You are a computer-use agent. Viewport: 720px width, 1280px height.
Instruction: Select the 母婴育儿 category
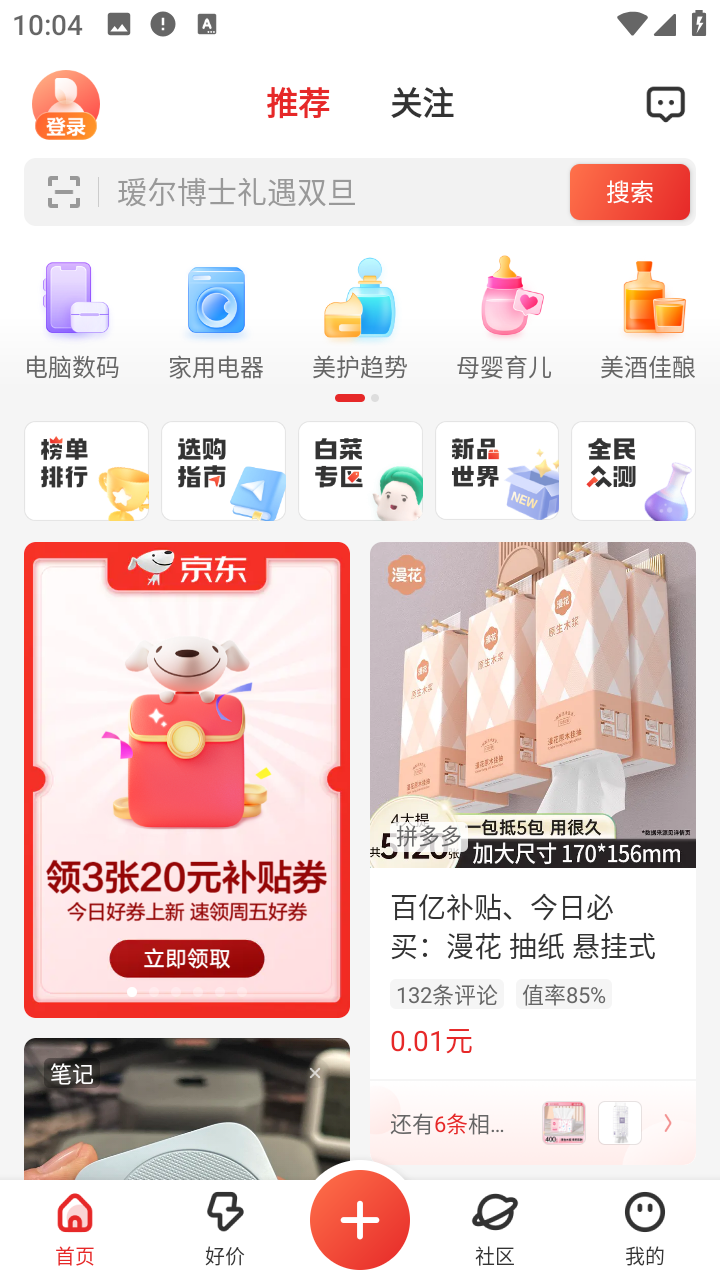pyautogui.click(x=504, y=320)
